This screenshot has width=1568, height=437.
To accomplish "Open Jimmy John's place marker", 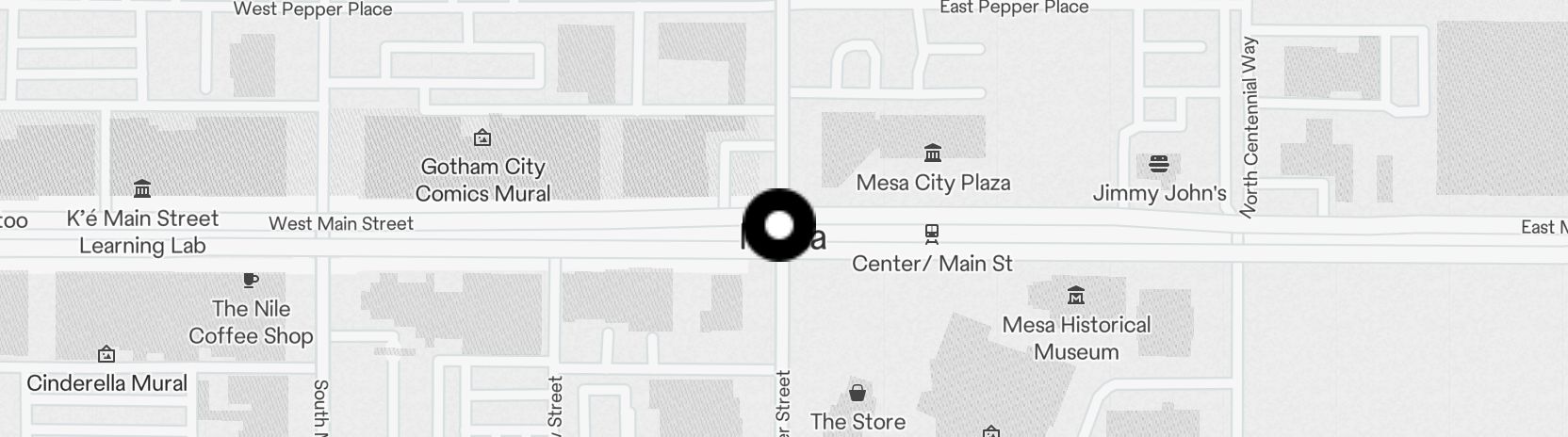I will pyautogui.click(x=1159, y=164).
